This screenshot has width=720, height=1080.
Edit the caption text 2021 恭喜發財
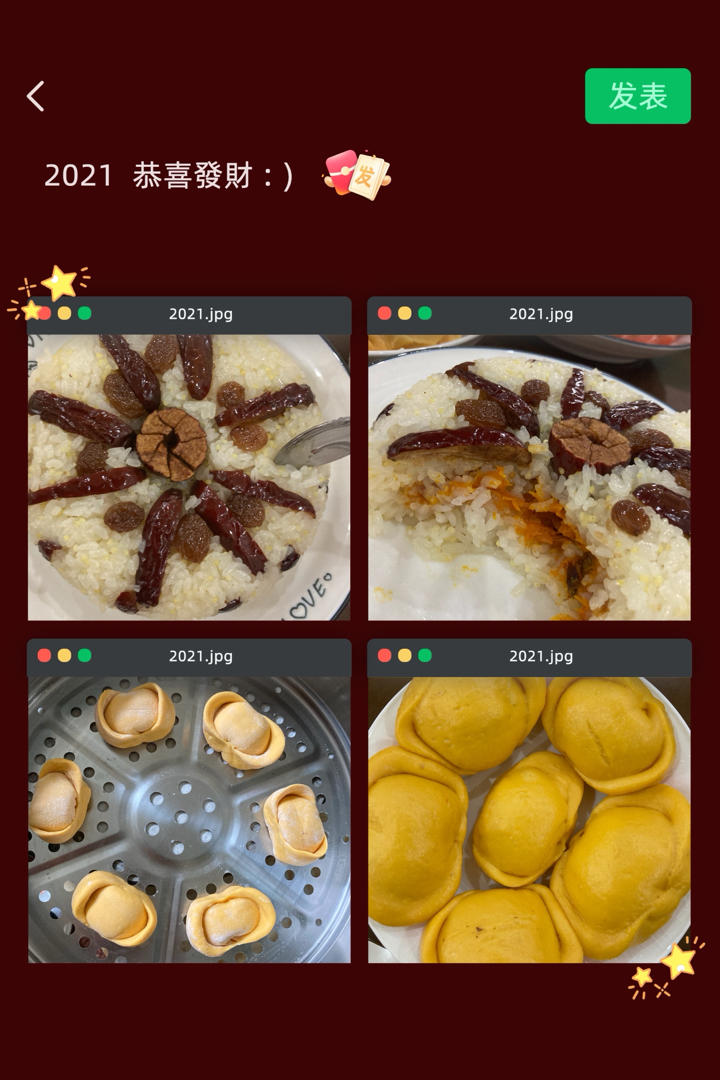(169, 176)
